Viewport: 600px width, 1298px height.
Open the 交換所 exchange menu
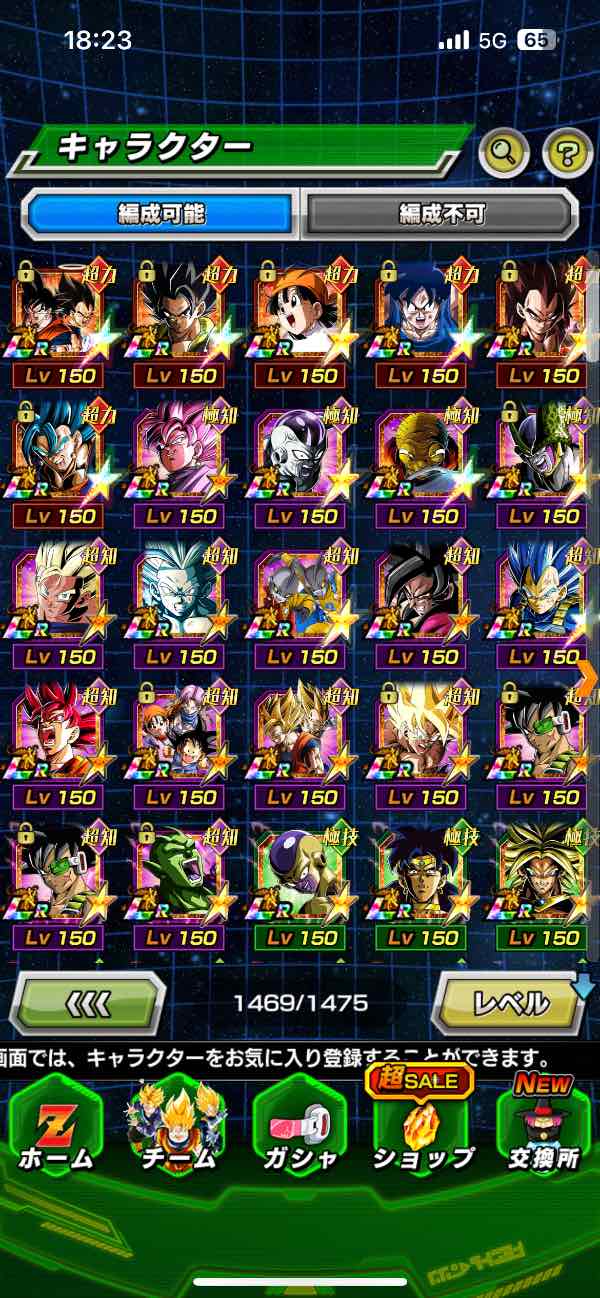pyautogui.click(x=543, y=1130)
